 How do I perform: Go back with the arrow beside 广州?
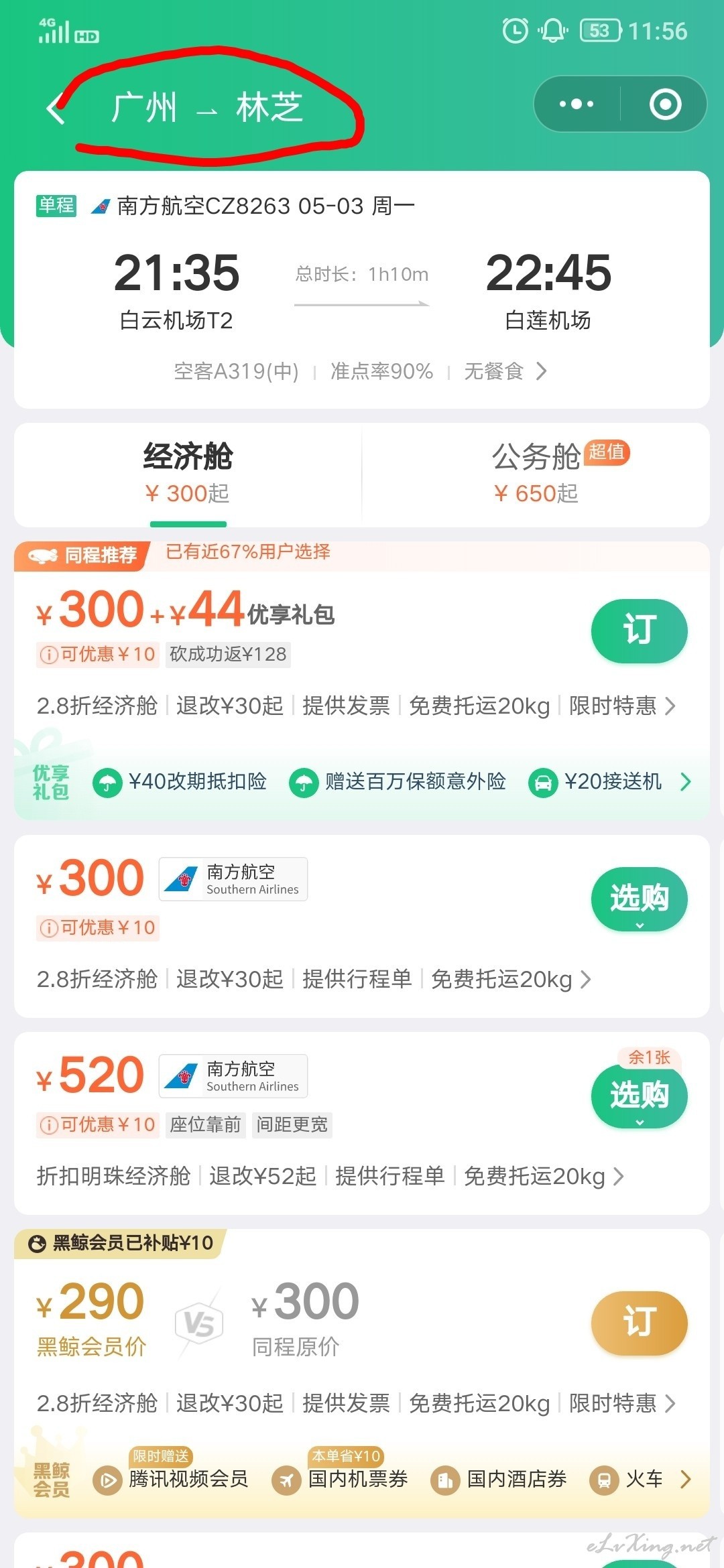(x=56, y=108)
